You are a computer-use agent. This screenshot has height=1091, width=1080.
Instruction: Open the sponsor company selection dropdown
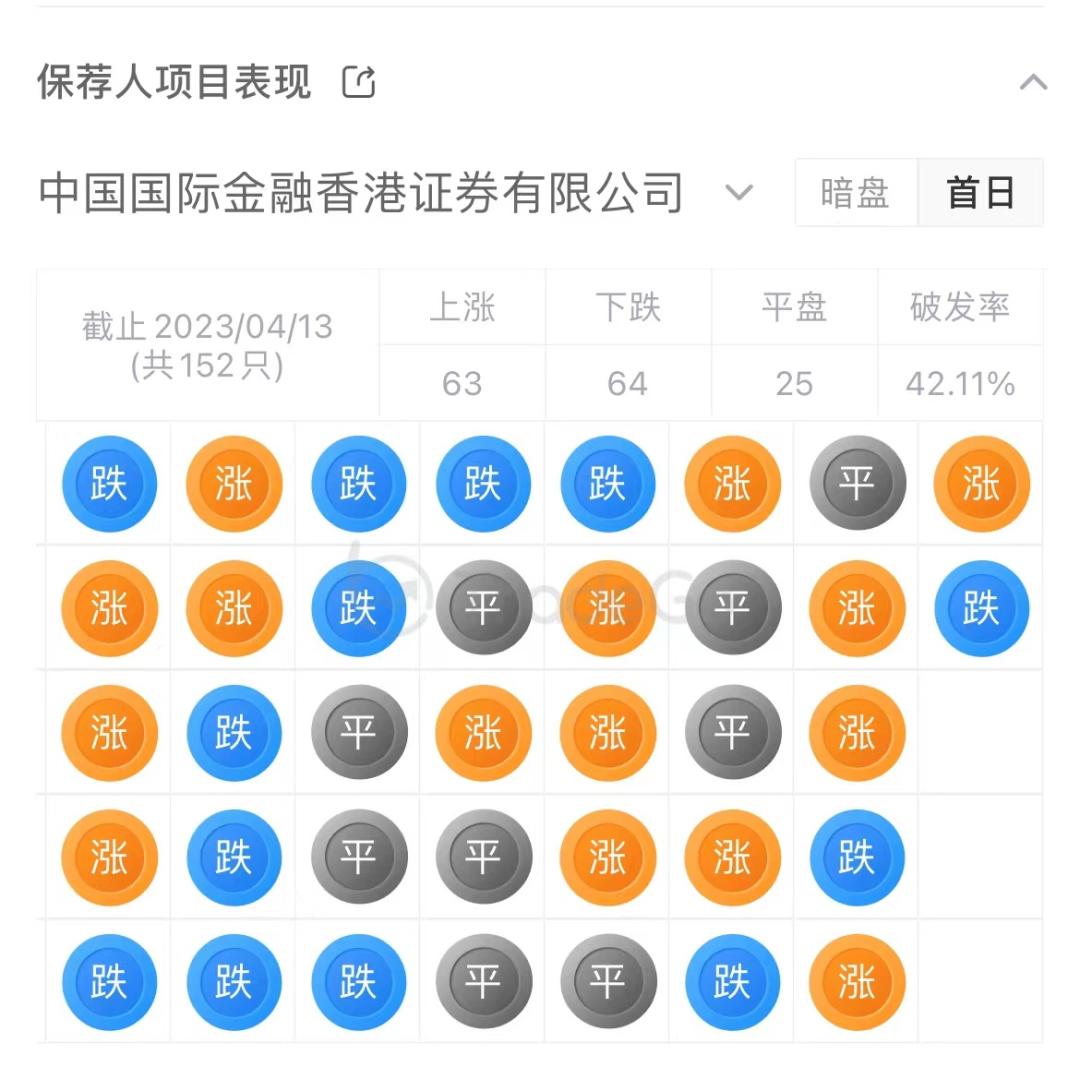(738, 192)
